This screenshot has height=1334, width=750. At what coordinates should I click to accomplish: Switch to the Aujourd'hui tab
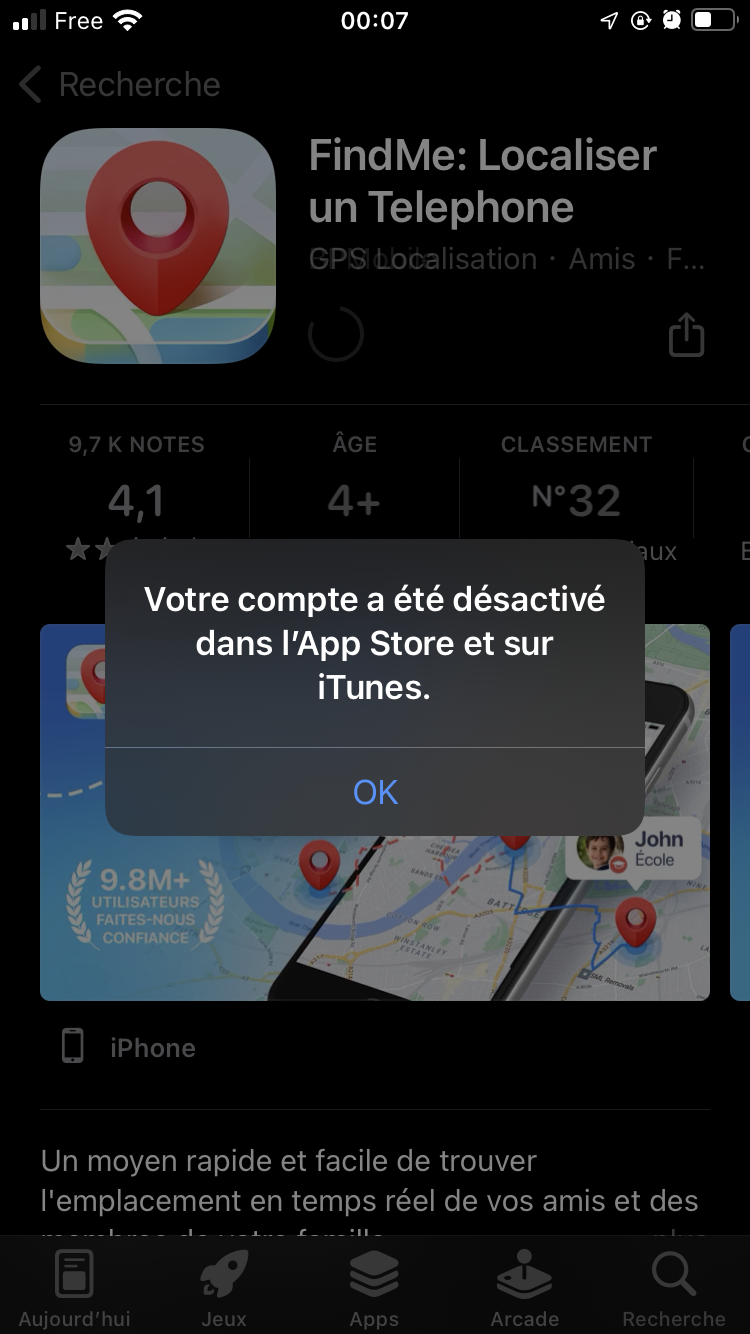(x=74, y=1288)
